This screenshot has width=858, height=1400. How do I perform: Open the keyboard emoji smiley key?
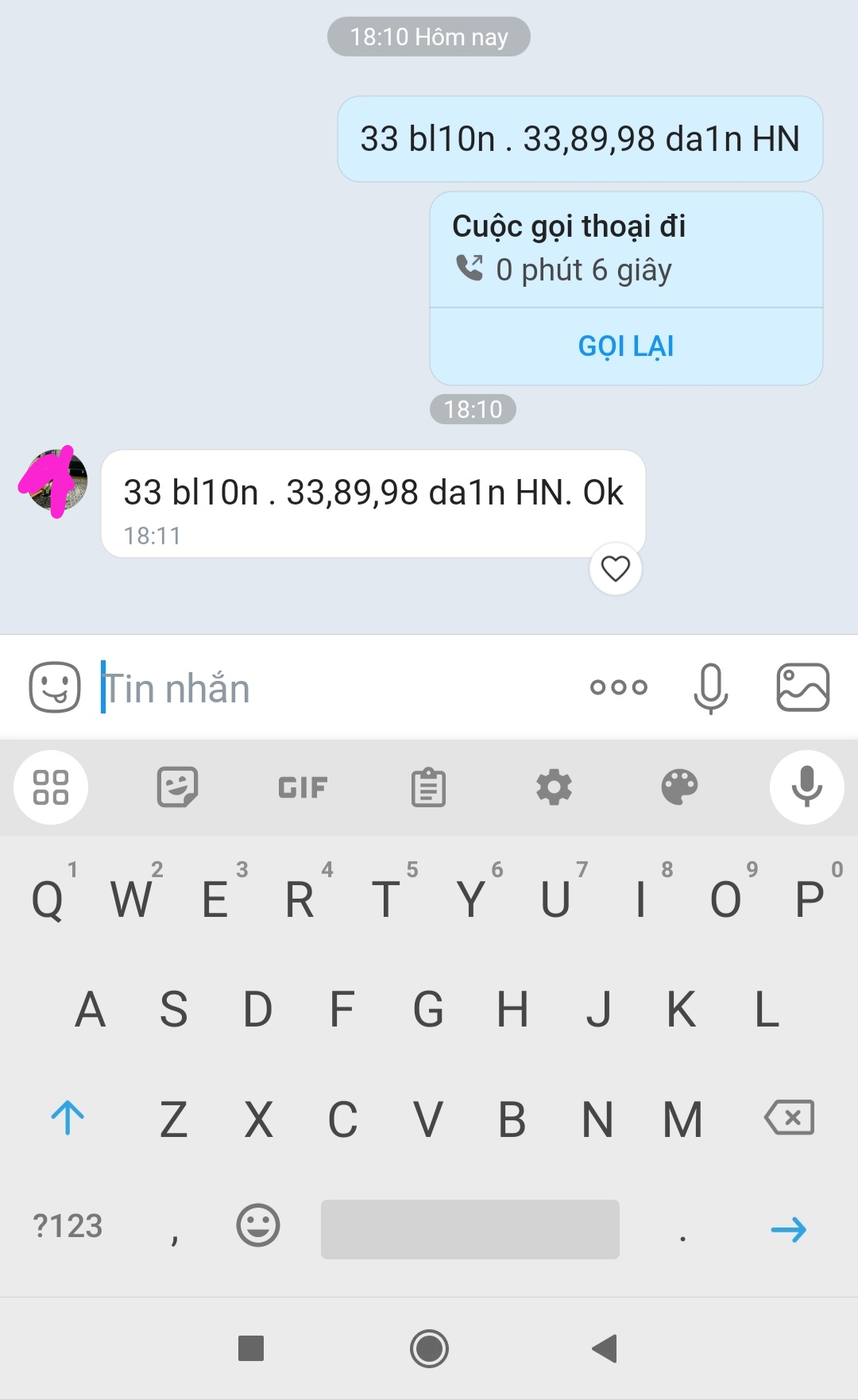[x=258, y=1225]
